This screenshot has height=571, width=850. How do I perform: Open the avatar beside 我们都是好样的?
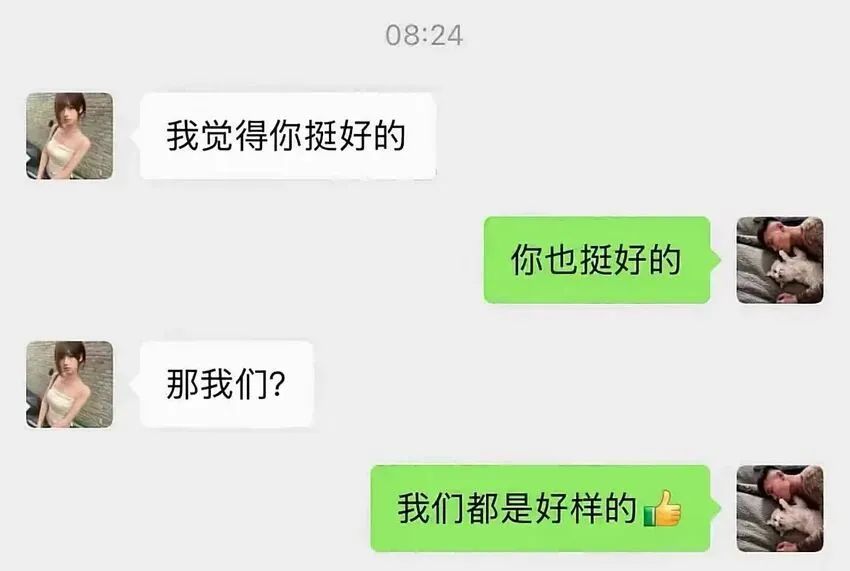point(780,508)
